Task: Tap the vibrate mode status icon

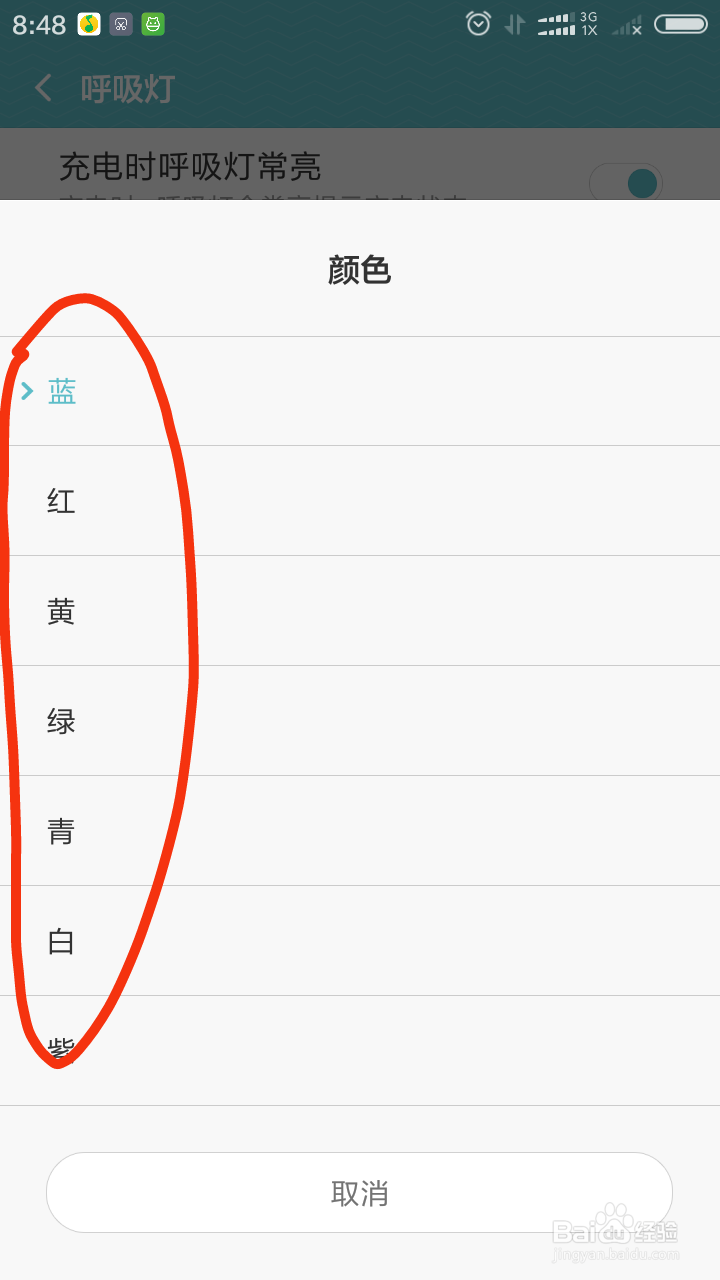Action: pyautogui.click(x=514, y=22)
